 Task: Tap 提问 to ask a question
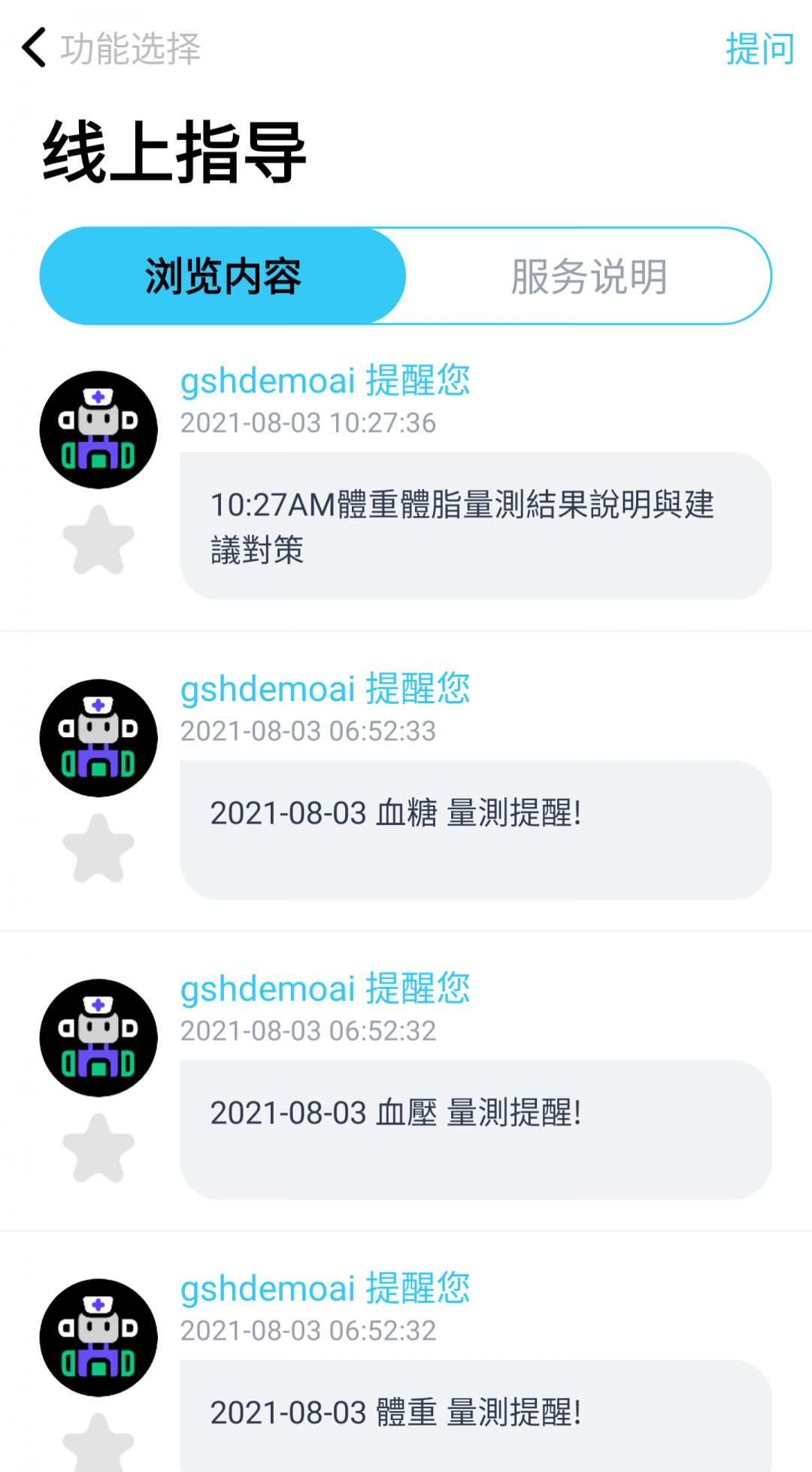pos(759,50)
